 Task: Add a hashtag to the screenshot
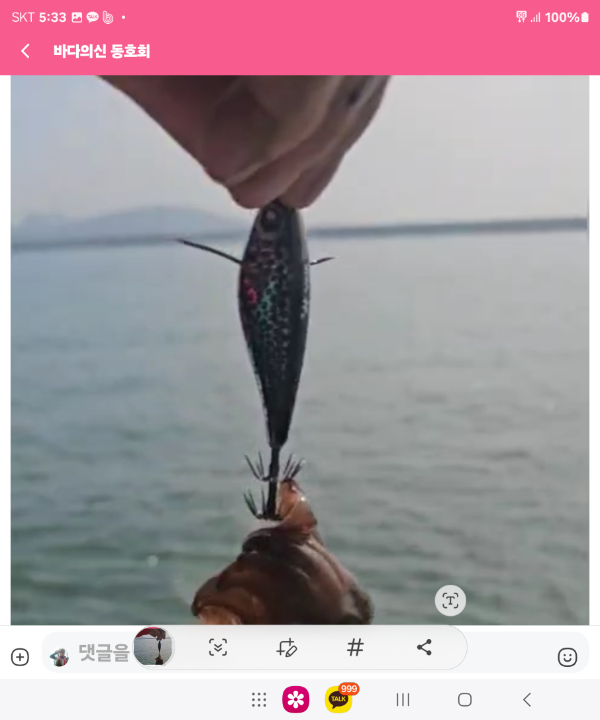355,647
